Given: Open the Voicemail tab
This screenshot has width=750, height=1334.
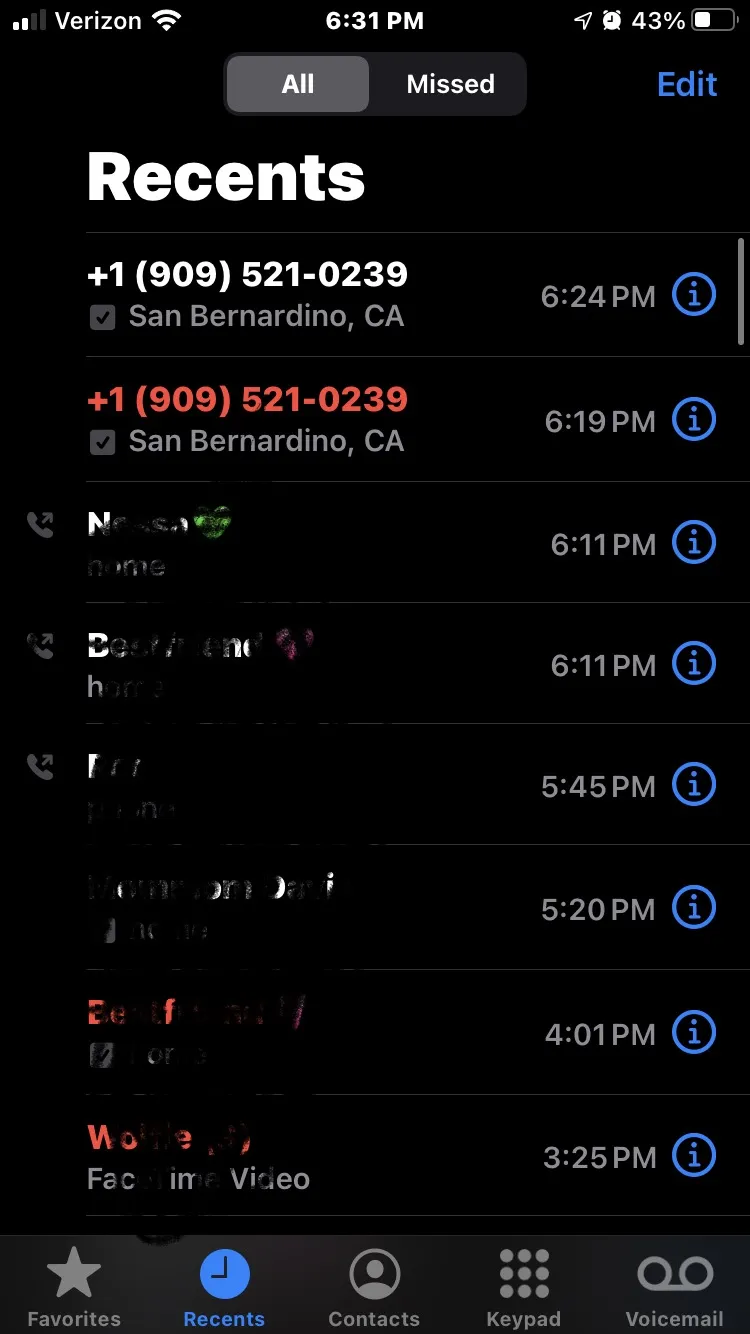Looking at the screenshot, I should (674, 1287).
